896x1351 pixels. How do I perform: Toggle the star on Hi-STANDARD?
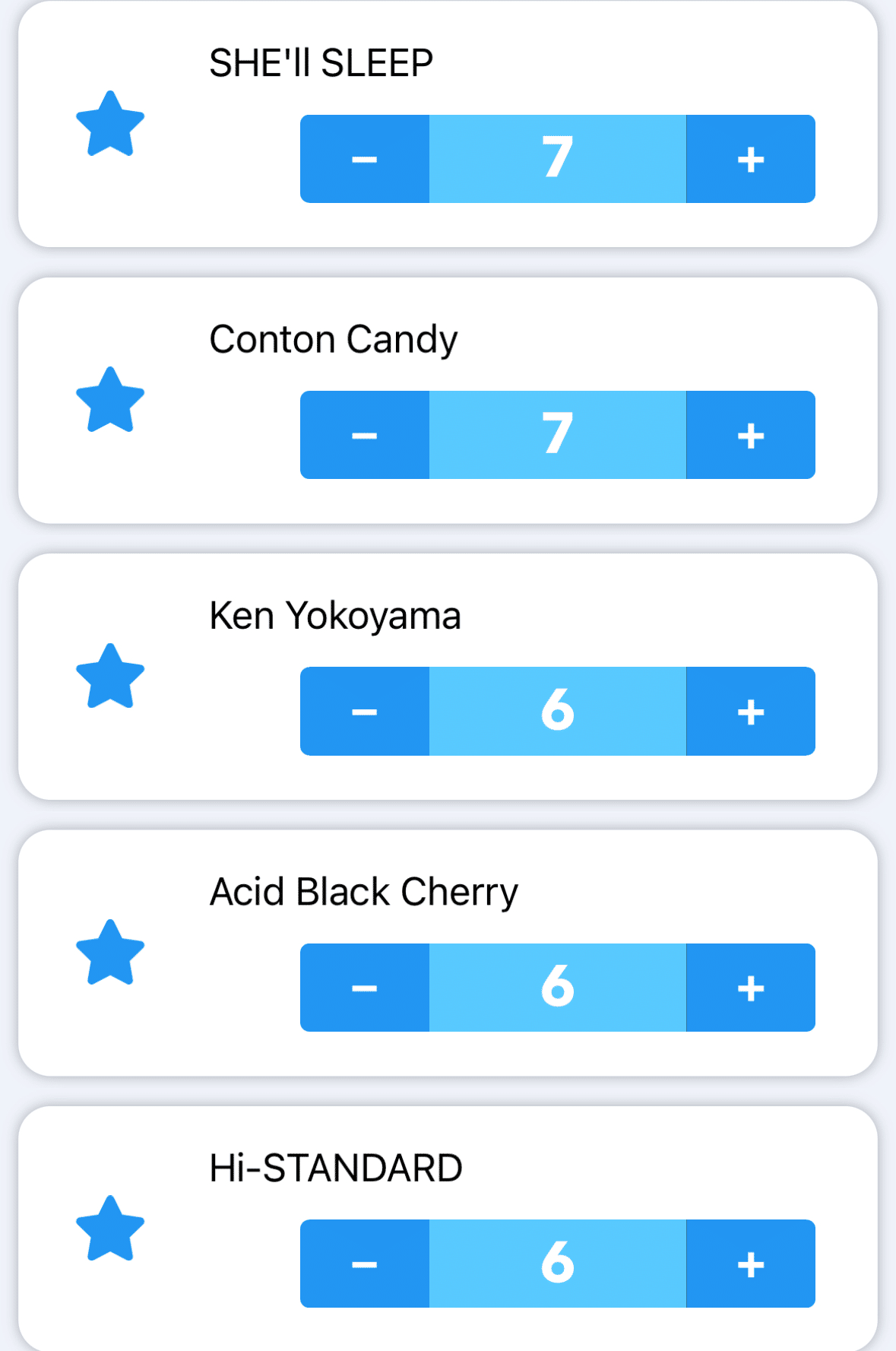(110, 1229)
